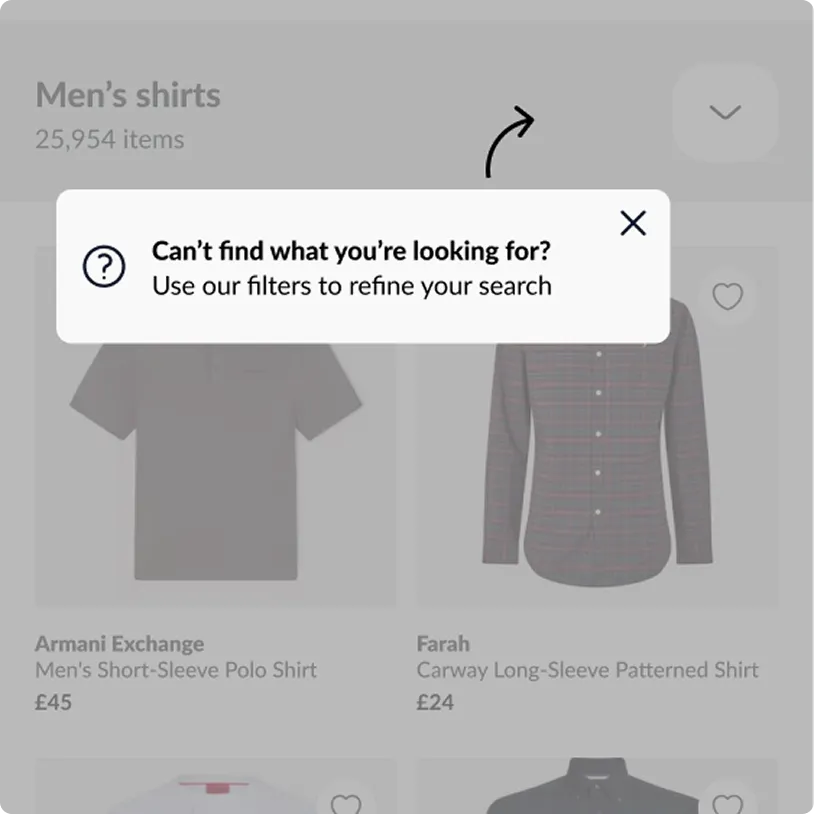Favorite the Farah Carway patterned shirt

(727, 297)
